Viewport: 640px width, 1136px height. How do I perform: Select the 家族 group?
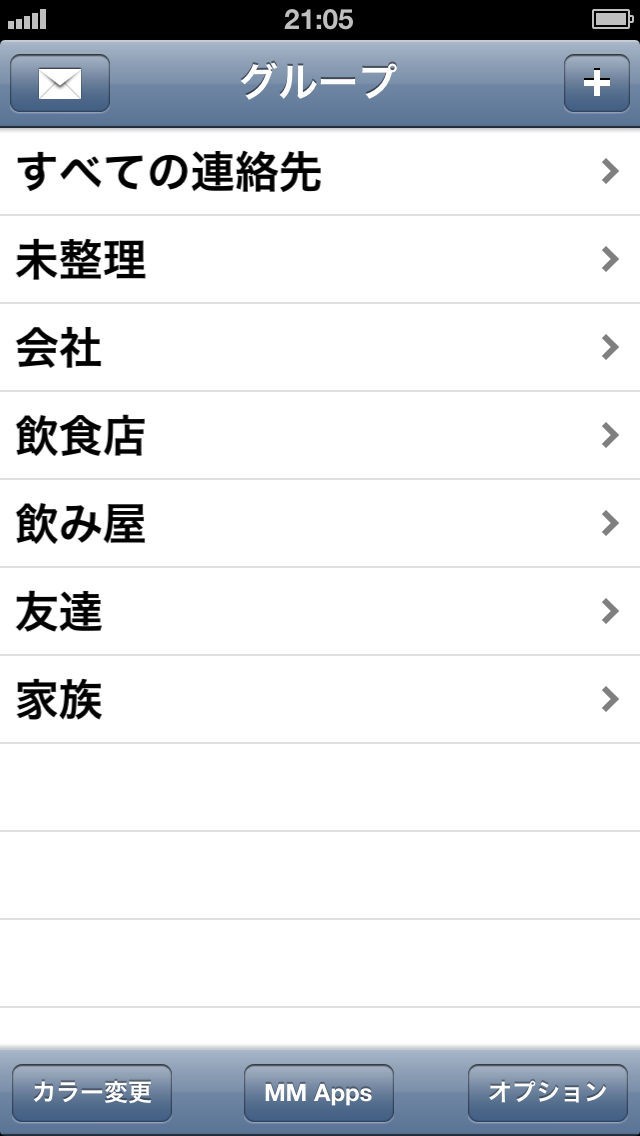(320, 700)
